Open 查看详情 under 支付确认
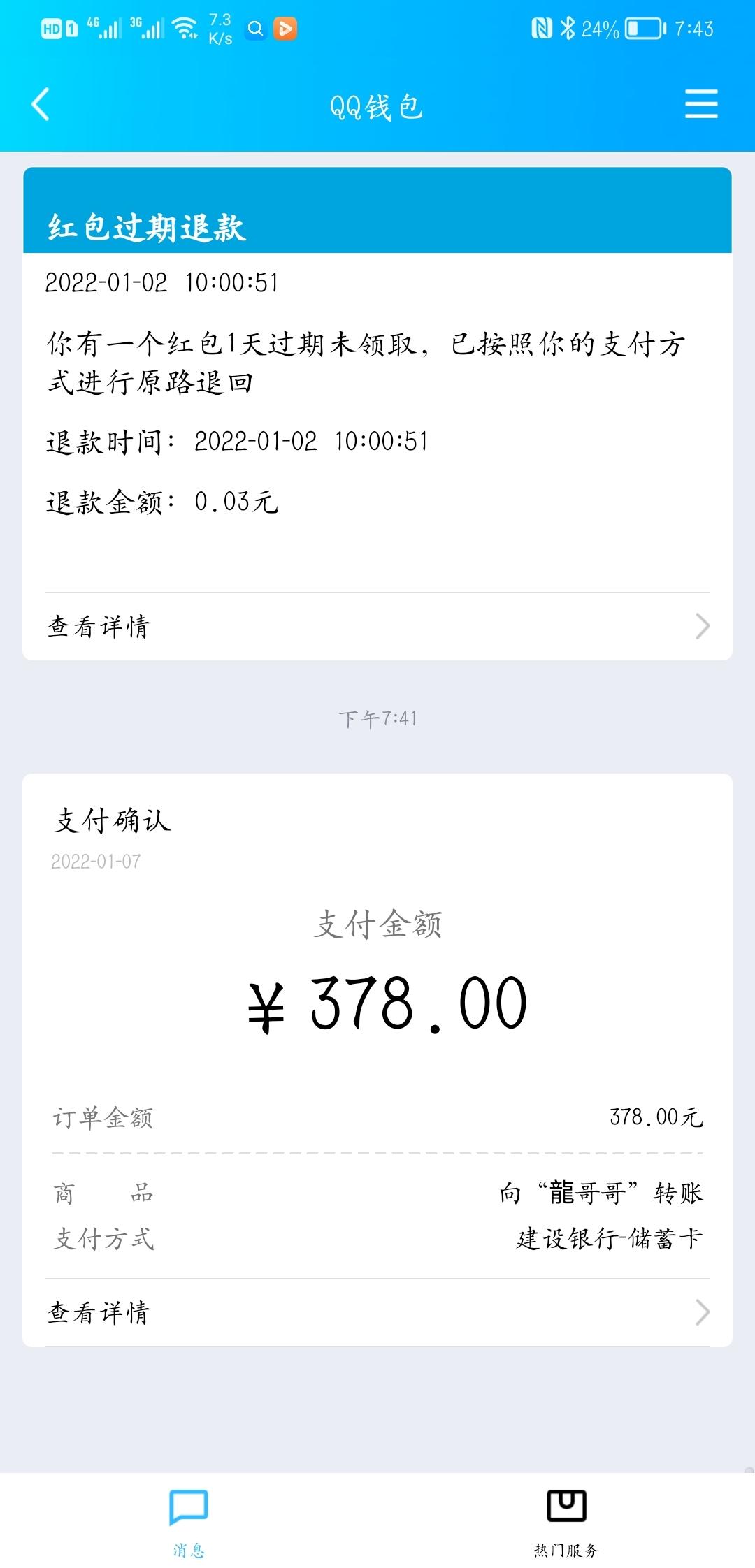 377,1312
